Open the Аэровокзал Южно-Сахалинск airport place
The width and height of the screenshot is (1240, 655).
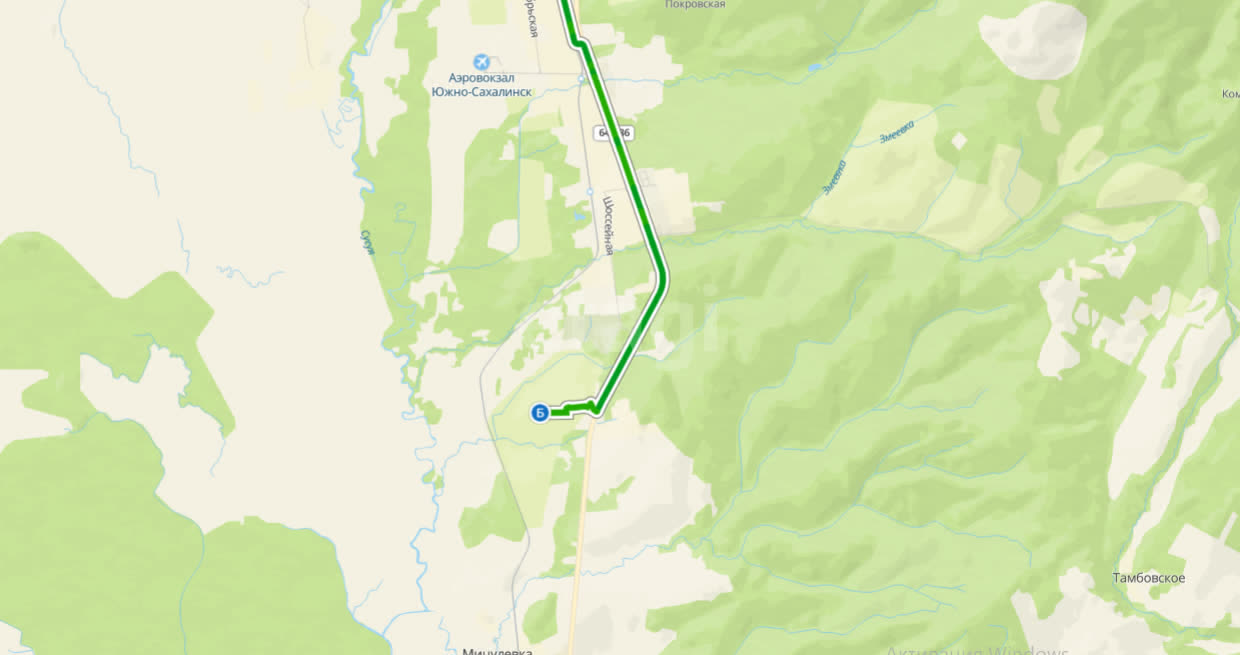click(x=481, y=63)
